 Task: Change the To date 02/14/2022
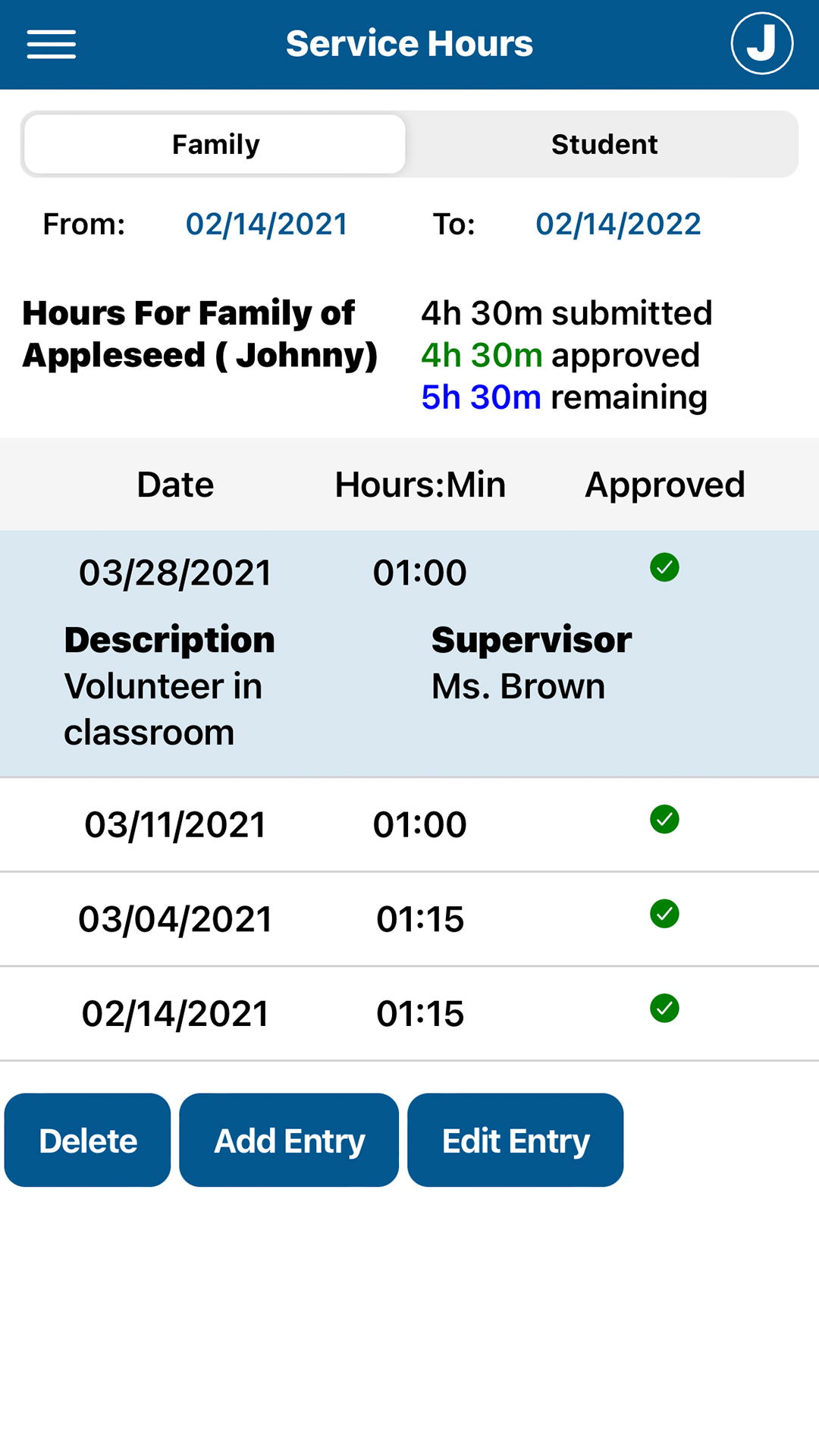pos(617,224)
